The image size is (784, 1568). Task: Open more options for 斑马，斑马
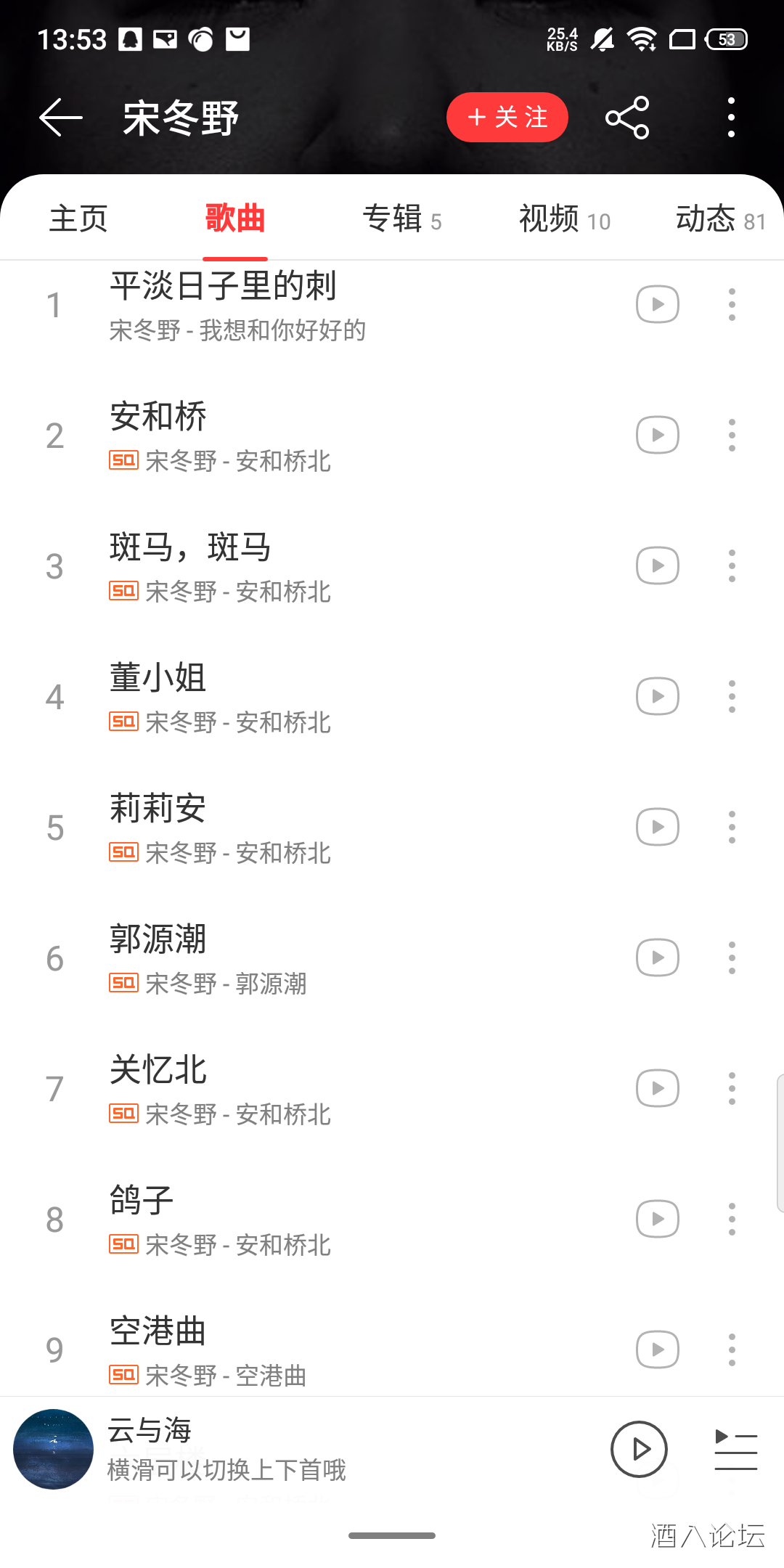click(x=732, y=565)
